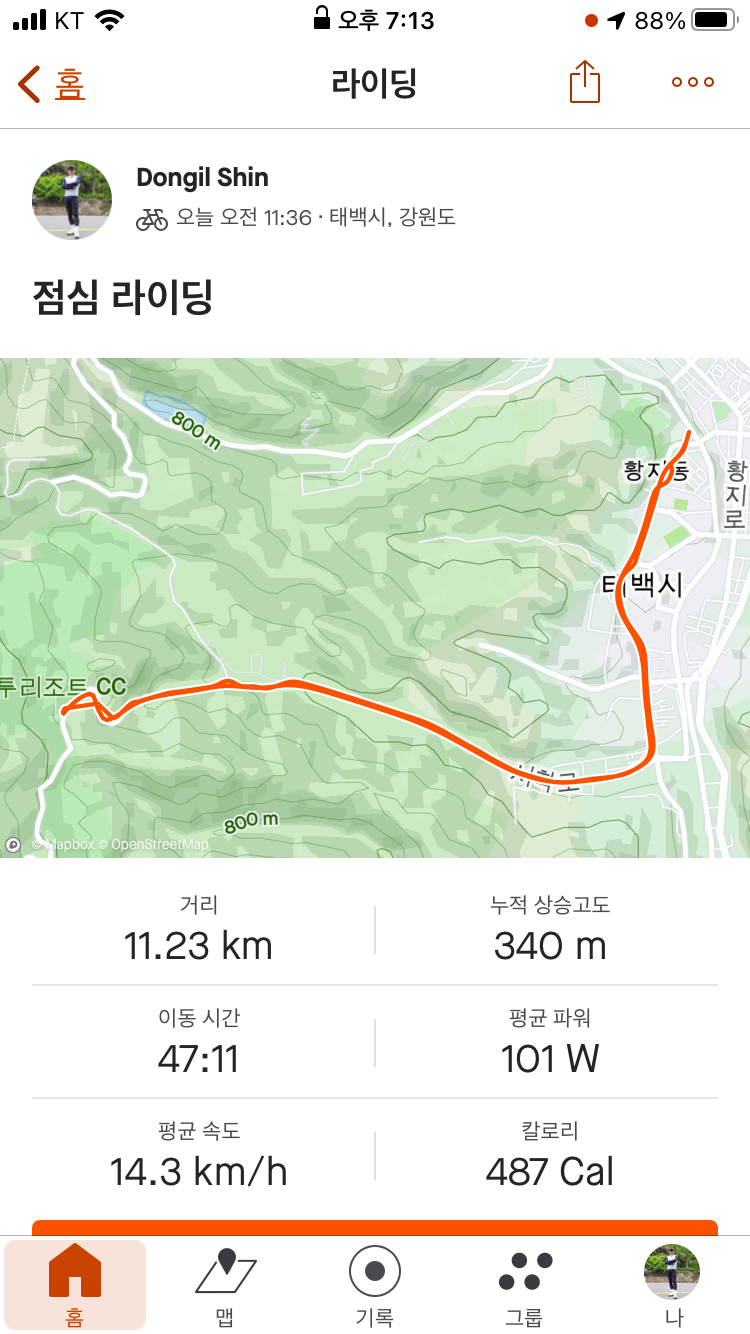Viewport: 750px width, 1334px height.
Task: View Dongil Shin's profile picture
Action: [x=72, y=199]
